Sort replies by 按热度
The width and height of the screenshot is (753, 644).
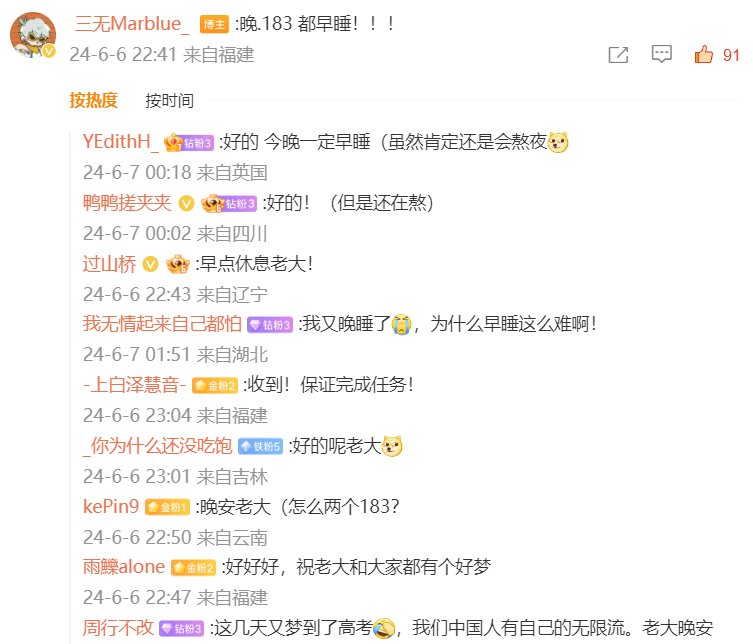click(93, 100)
